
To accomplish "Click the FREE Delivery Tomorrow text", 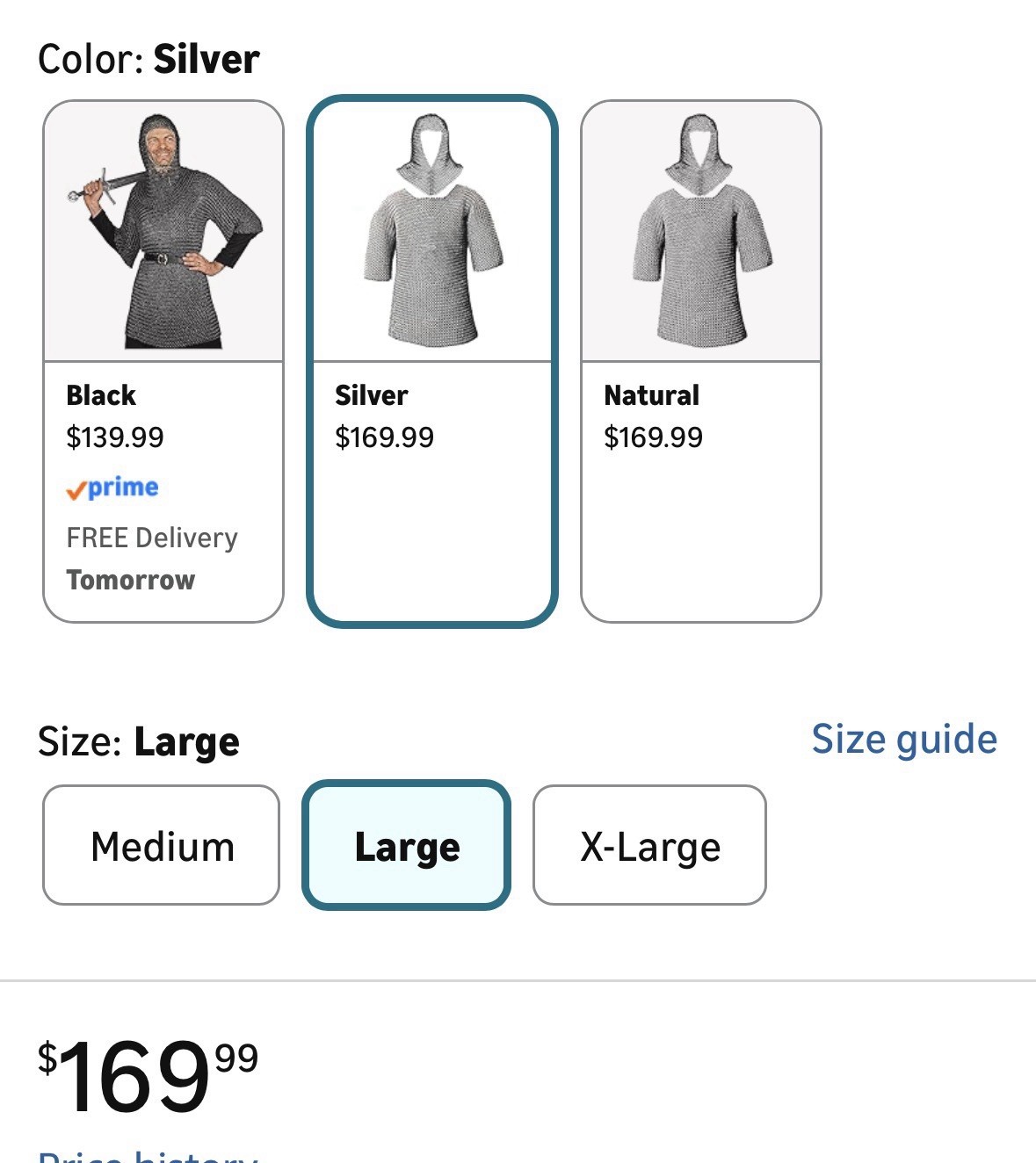I will click(150, 555).
